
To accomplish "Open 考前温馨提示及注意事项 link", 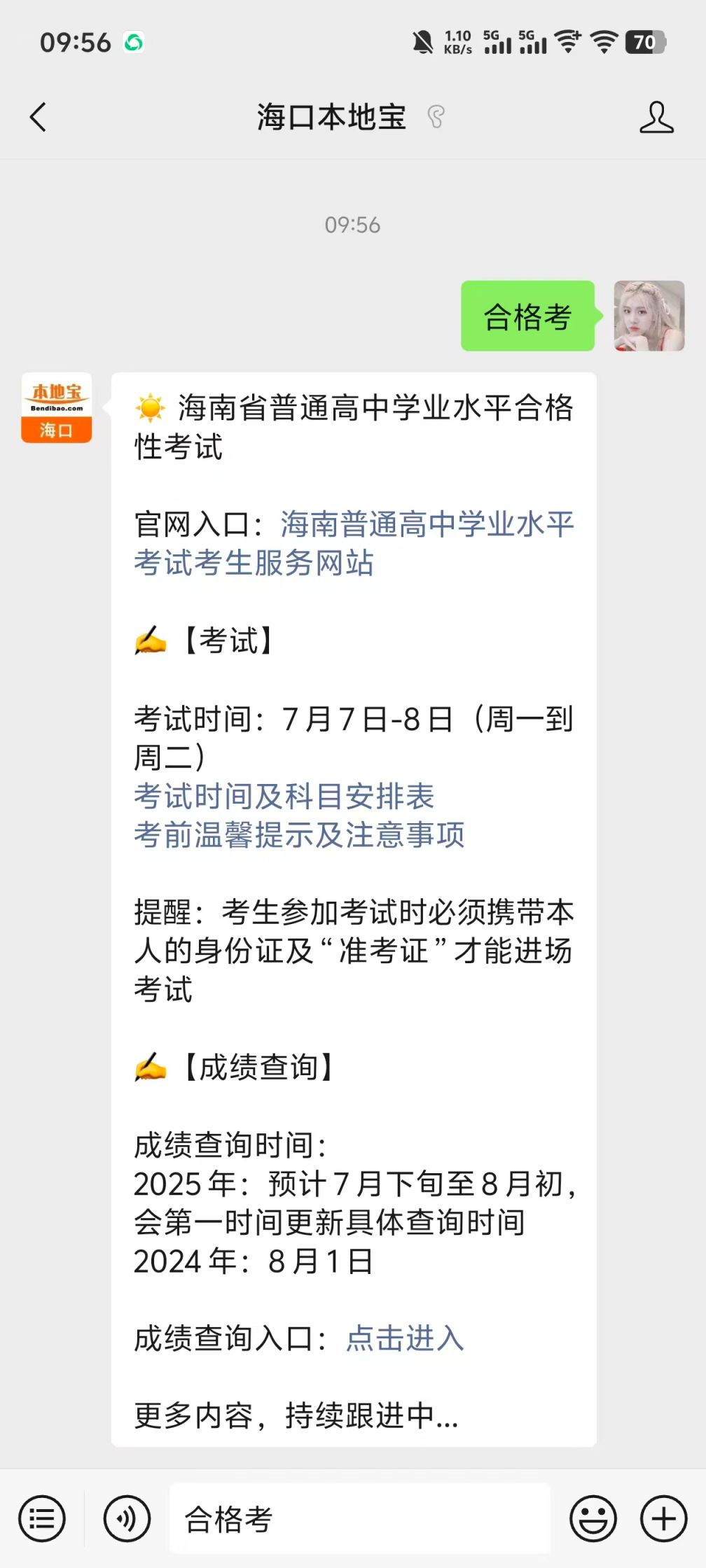I will [x=299, y=835].
